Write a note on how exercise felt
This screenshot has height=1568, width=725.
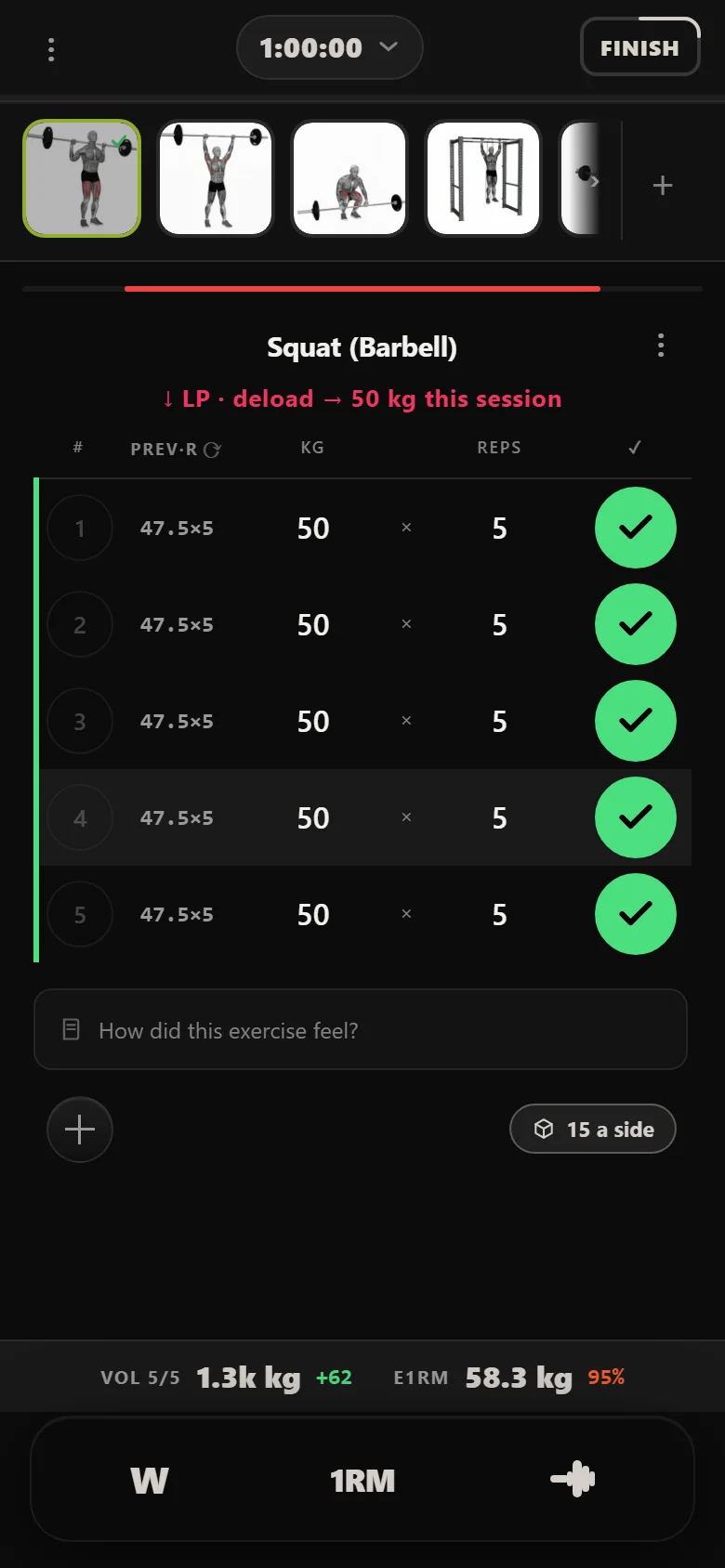pos(361,1029)
